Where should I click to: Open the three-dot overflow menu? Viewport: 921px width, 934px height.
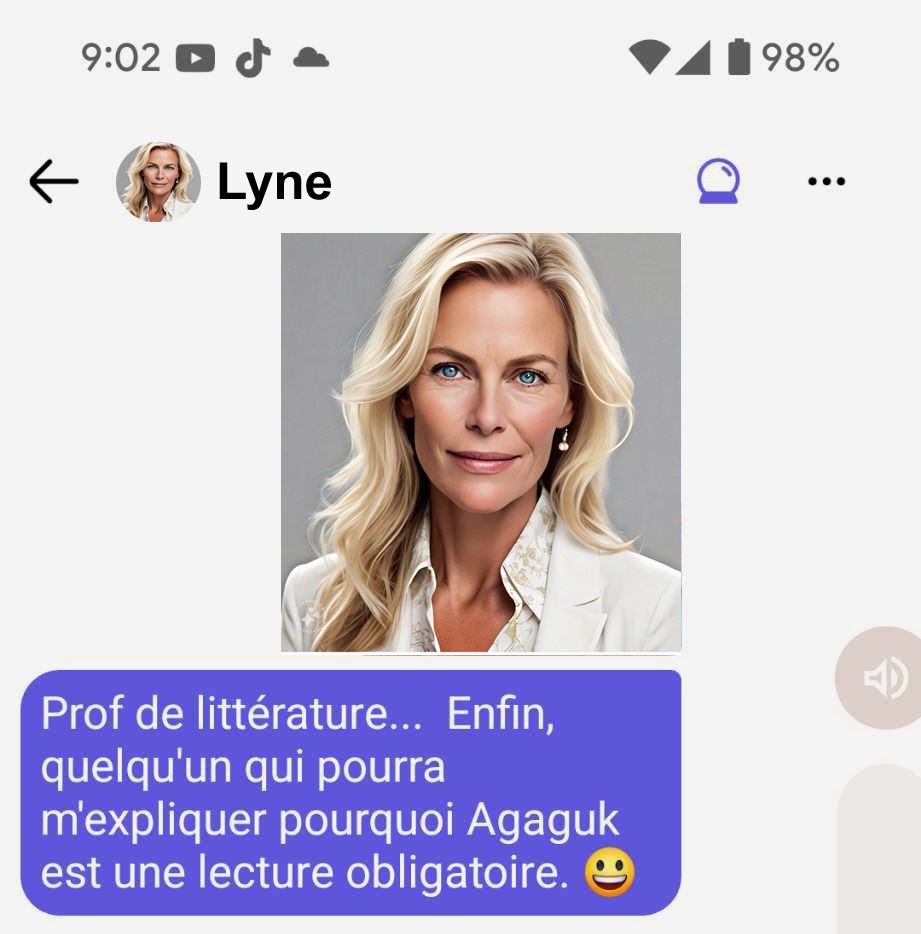[x=826, y=182]
